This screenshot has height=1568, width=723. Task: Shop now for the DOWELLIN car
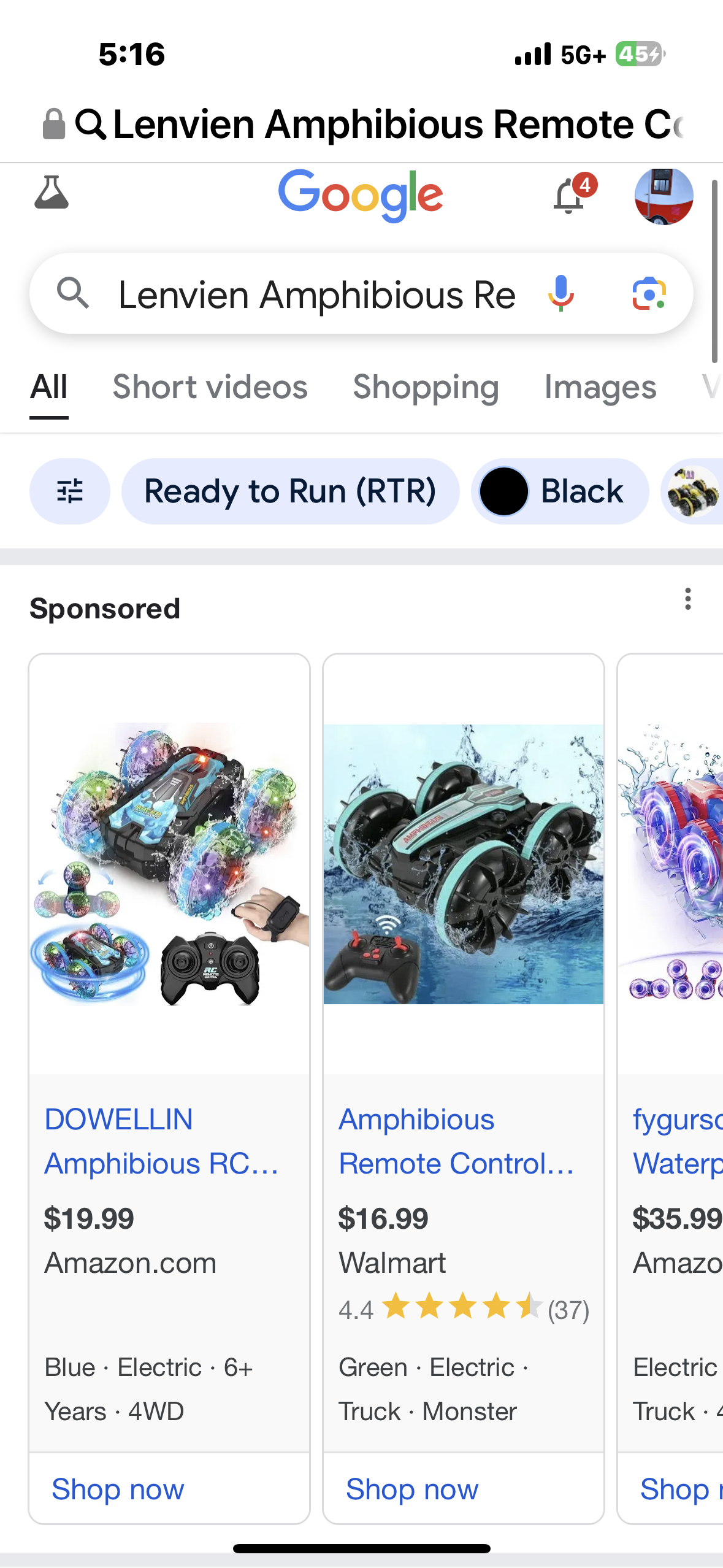tap(118, 1489)
